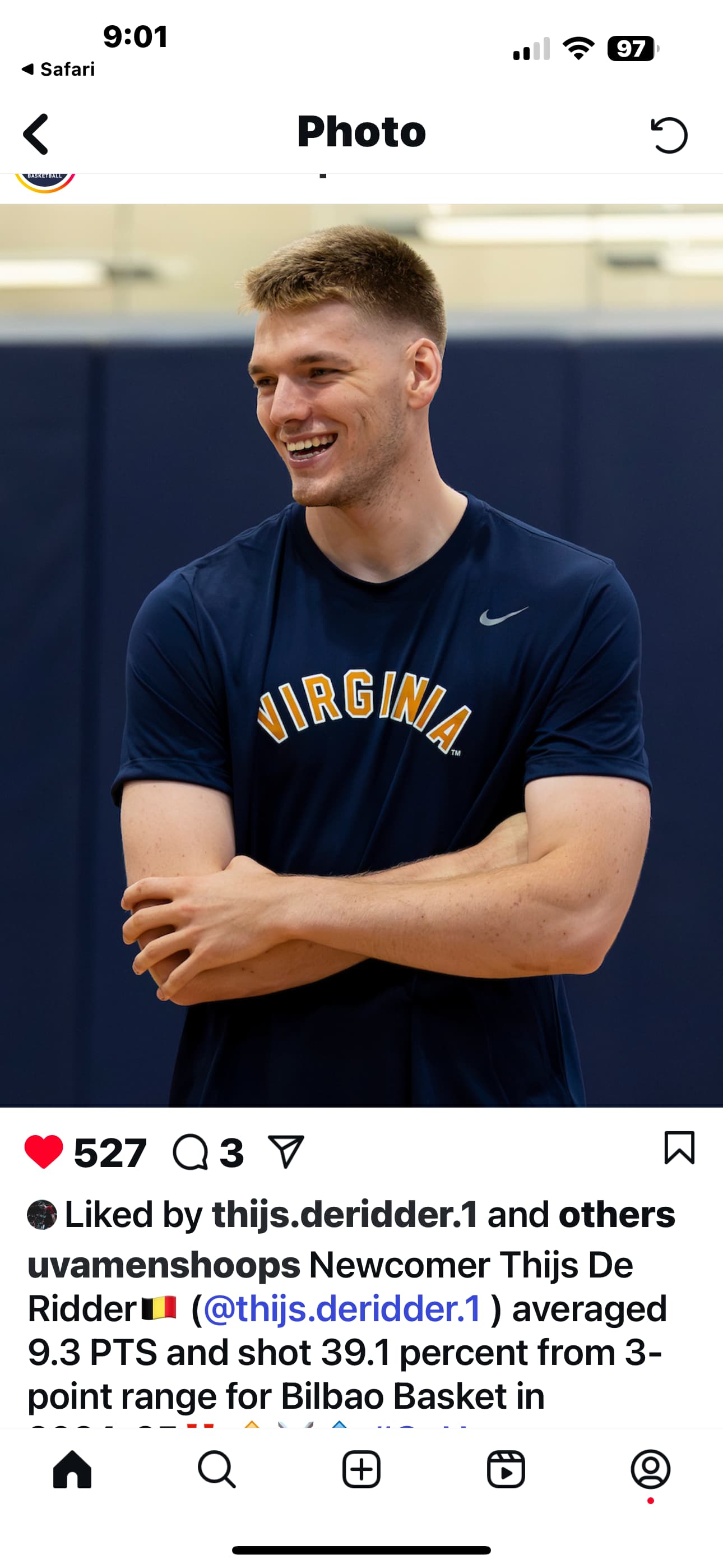Open thijs.deridder.1 from the Liked by line
This screenshot has width=723, height=1568.
tap(345, 1215)
